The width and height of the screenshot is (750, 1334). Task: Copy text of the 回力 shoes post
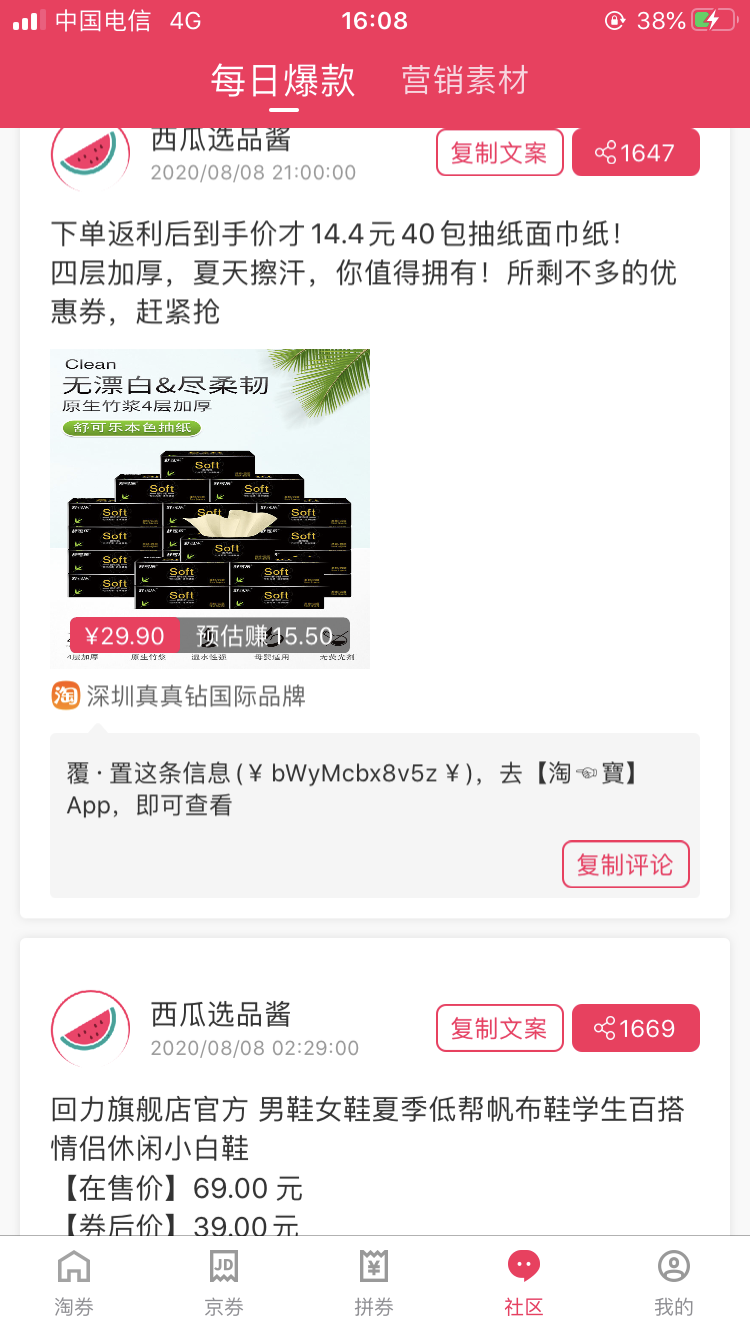pos(499,1028)
